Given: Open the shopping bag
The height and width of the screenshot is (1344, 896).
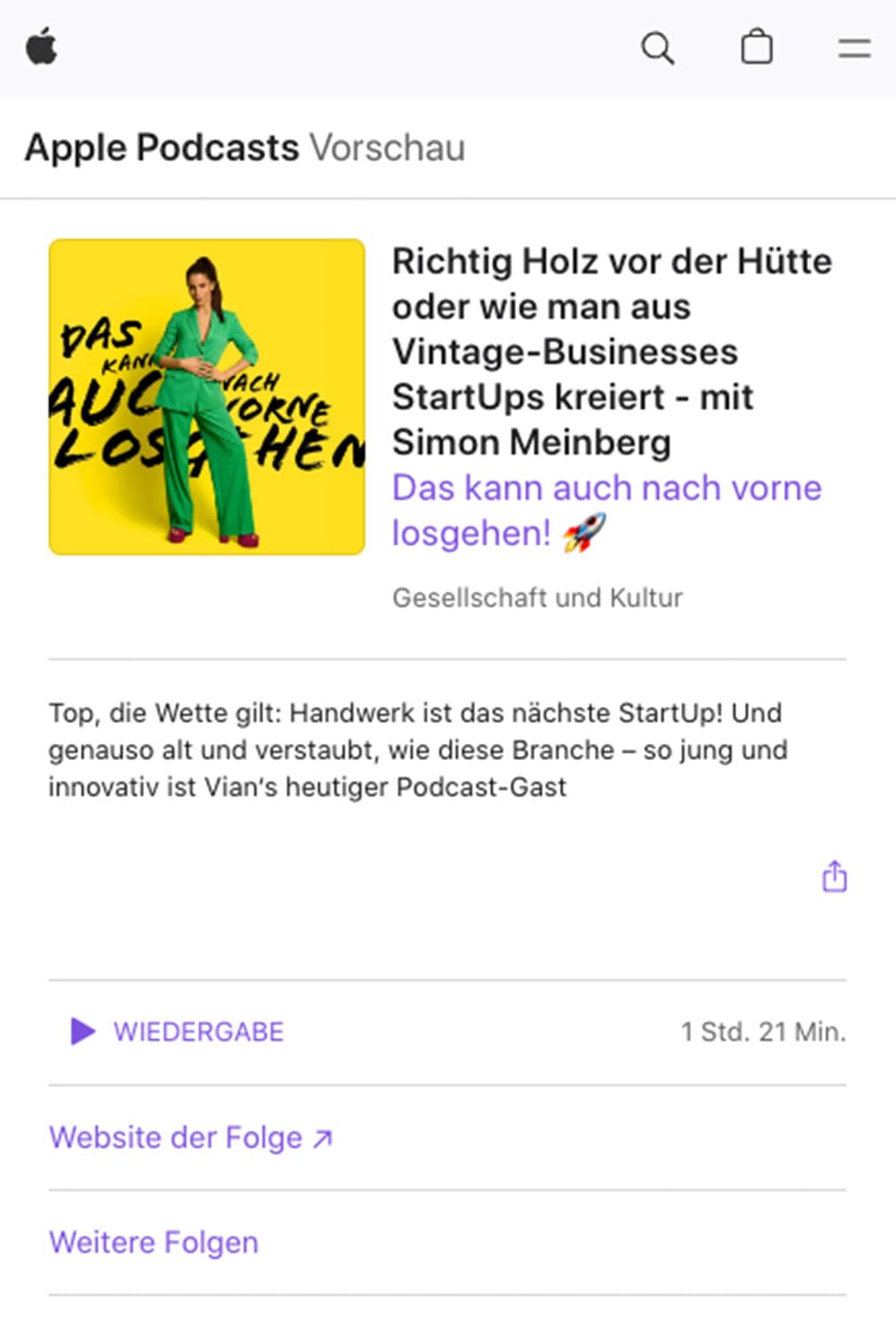Looking at the screenshot, I should point(756,47).
